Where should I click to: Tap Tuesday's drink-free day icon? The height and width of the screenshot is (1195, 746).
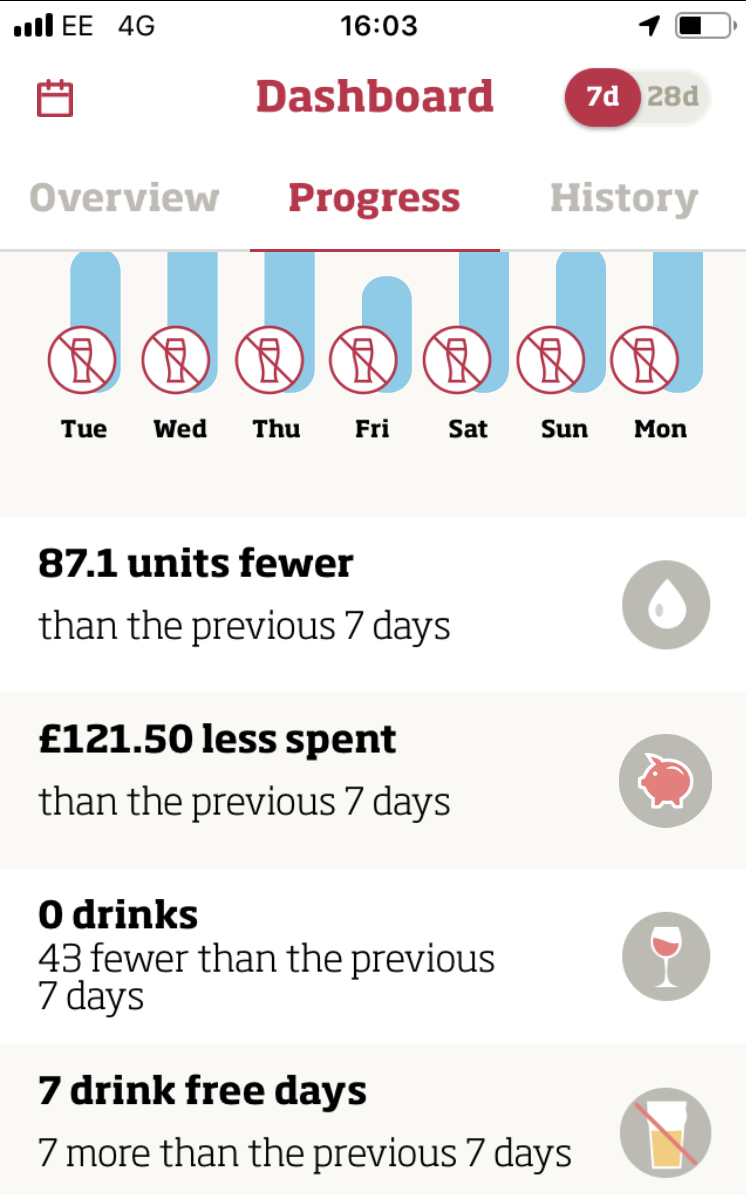pos(82,360)
